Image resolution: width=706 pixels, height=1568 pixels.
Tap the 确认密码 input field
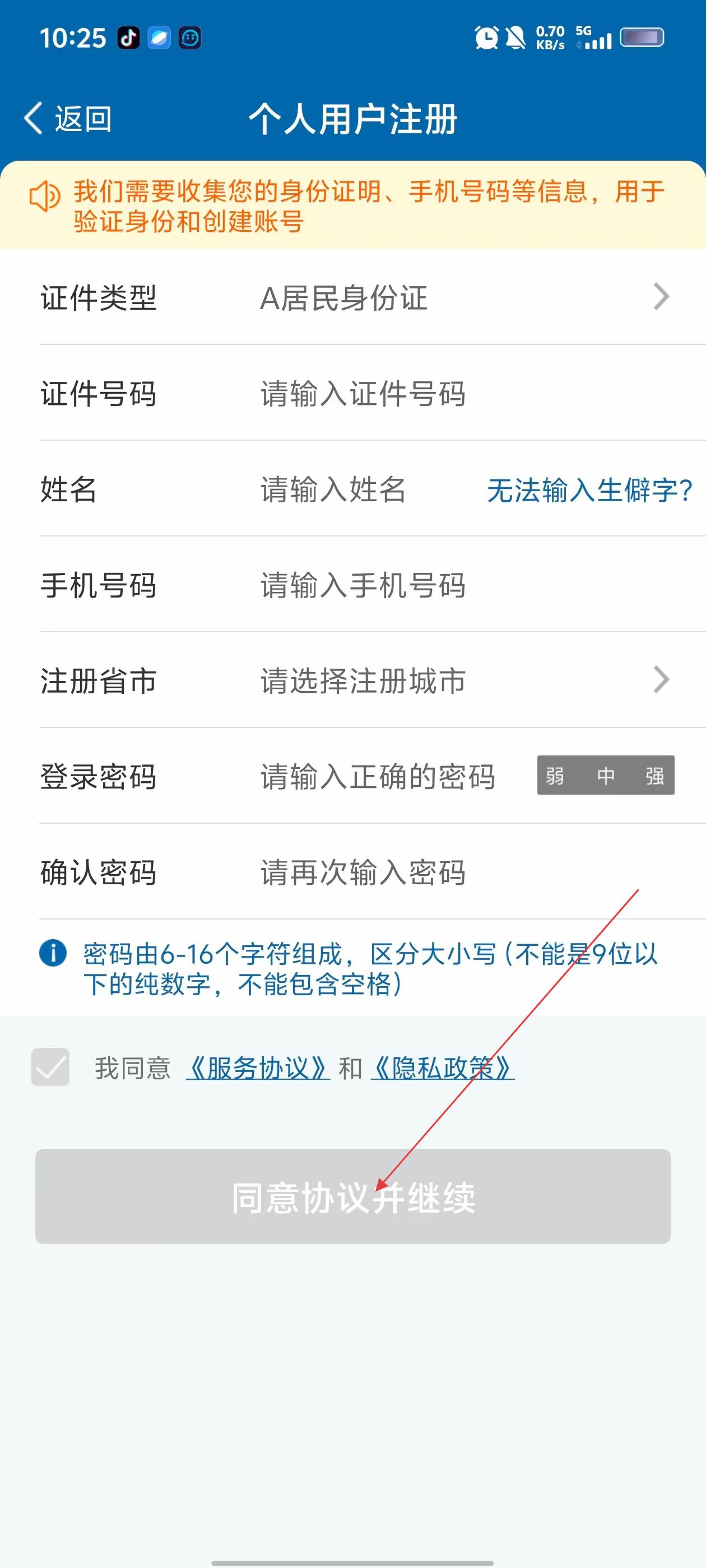[x=463, y=872]
